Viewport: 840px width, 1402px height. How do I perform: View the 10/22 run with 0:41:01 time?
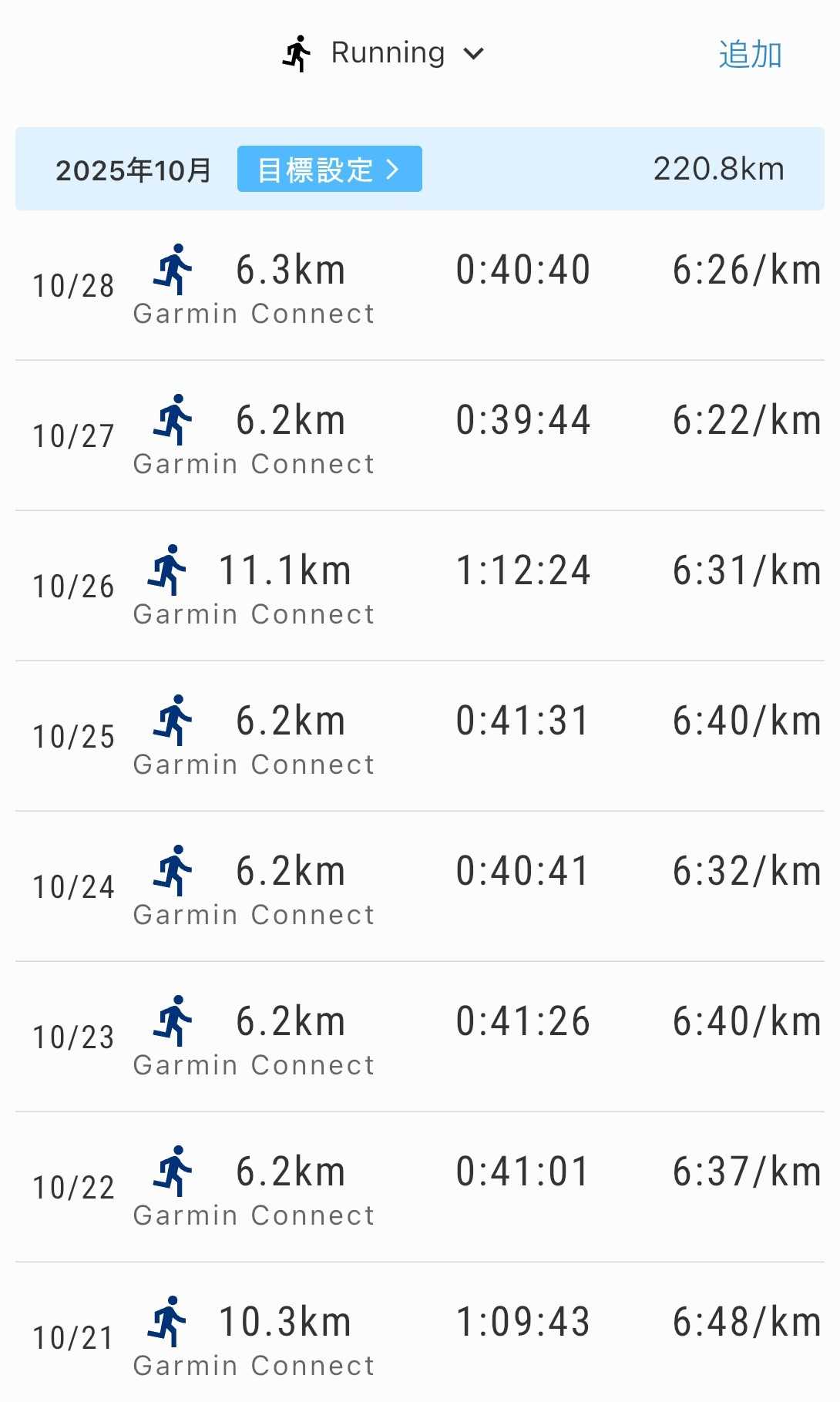[x=420, y=1186]
